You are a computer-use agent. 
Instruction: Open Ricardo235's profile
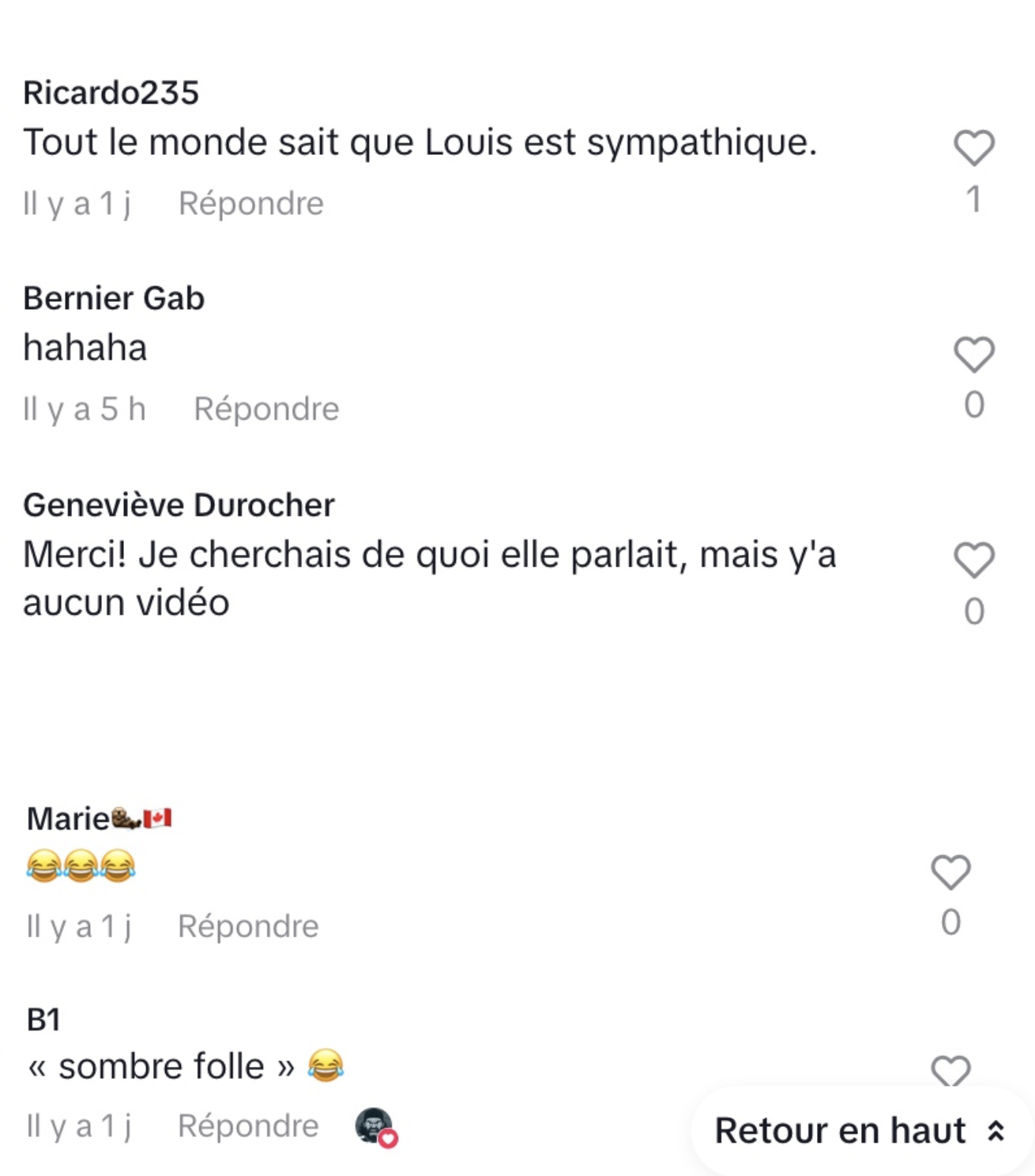click(111, 92)
